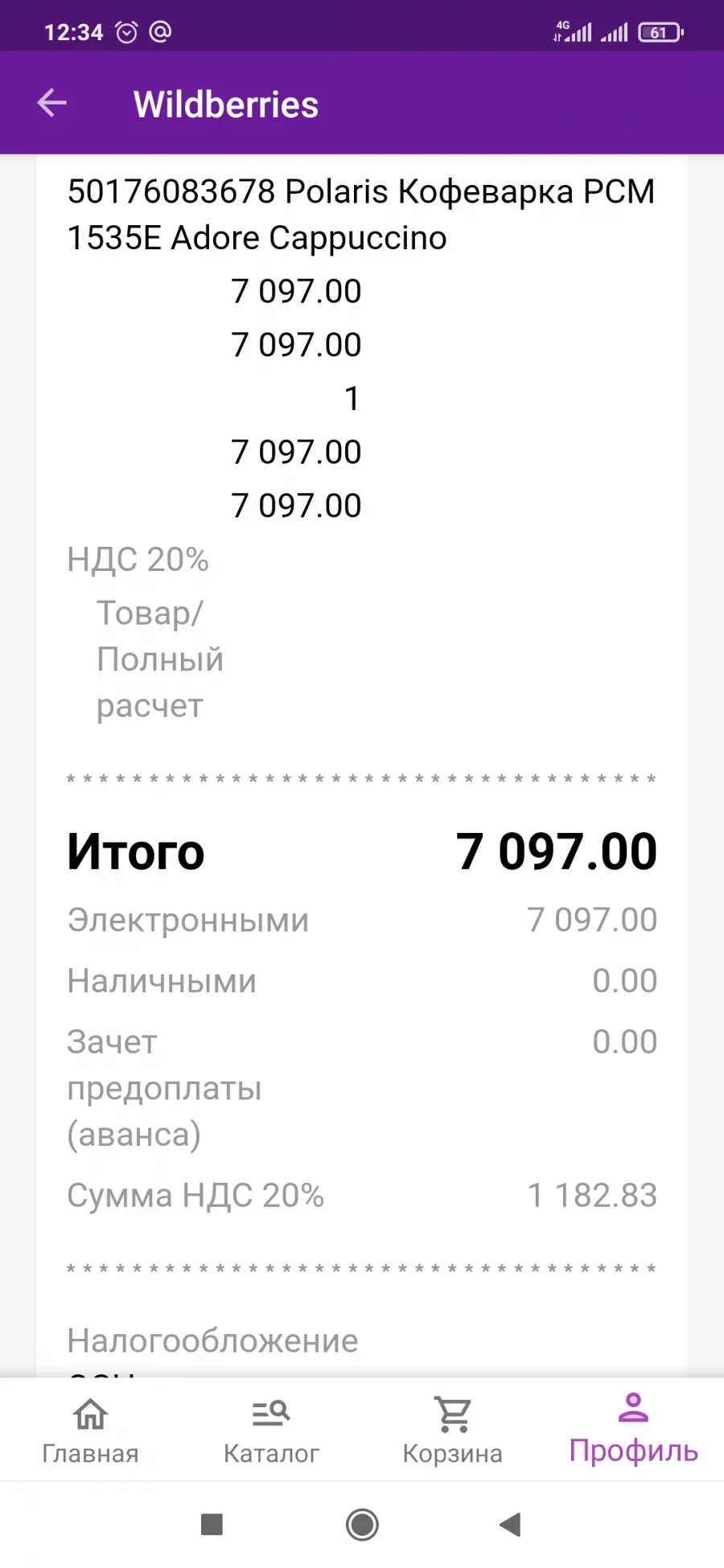Screen dimensions: 724x1568
Task: Switch to the Главная tab
Action: 90,1431
